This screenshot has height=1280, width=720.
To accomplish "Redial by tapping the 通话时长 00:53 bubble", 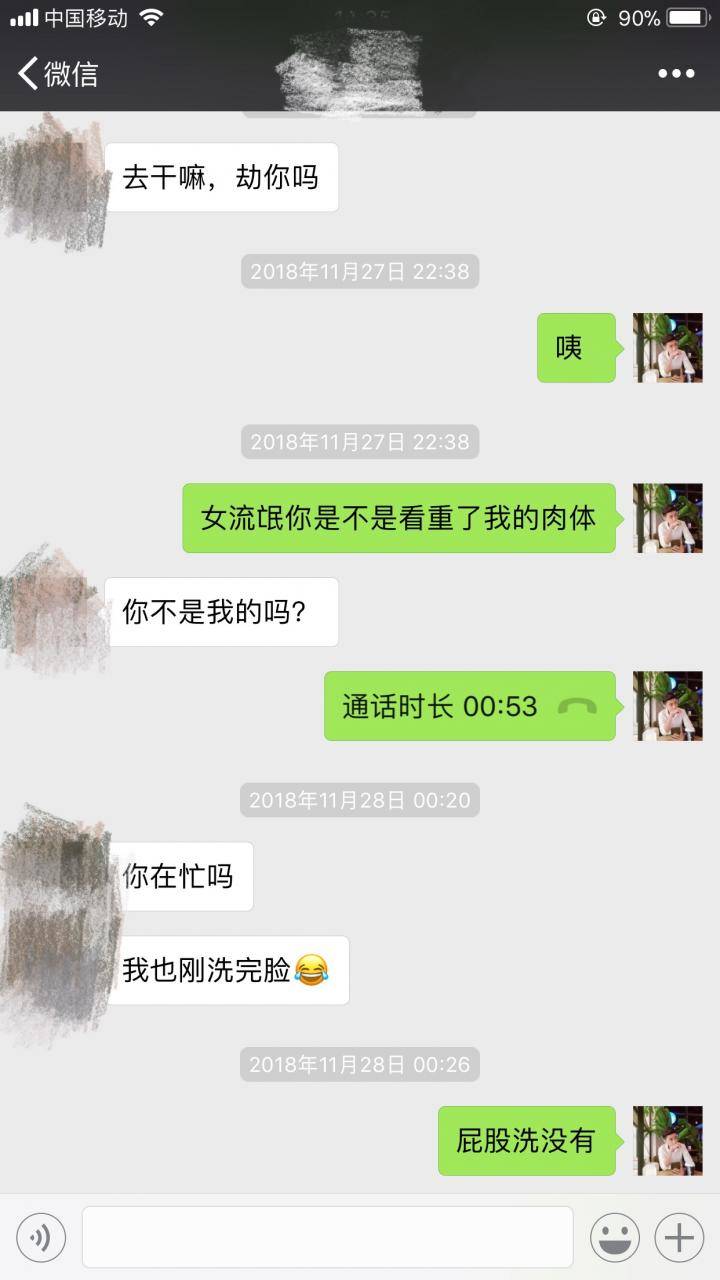I will click(470, 706).
